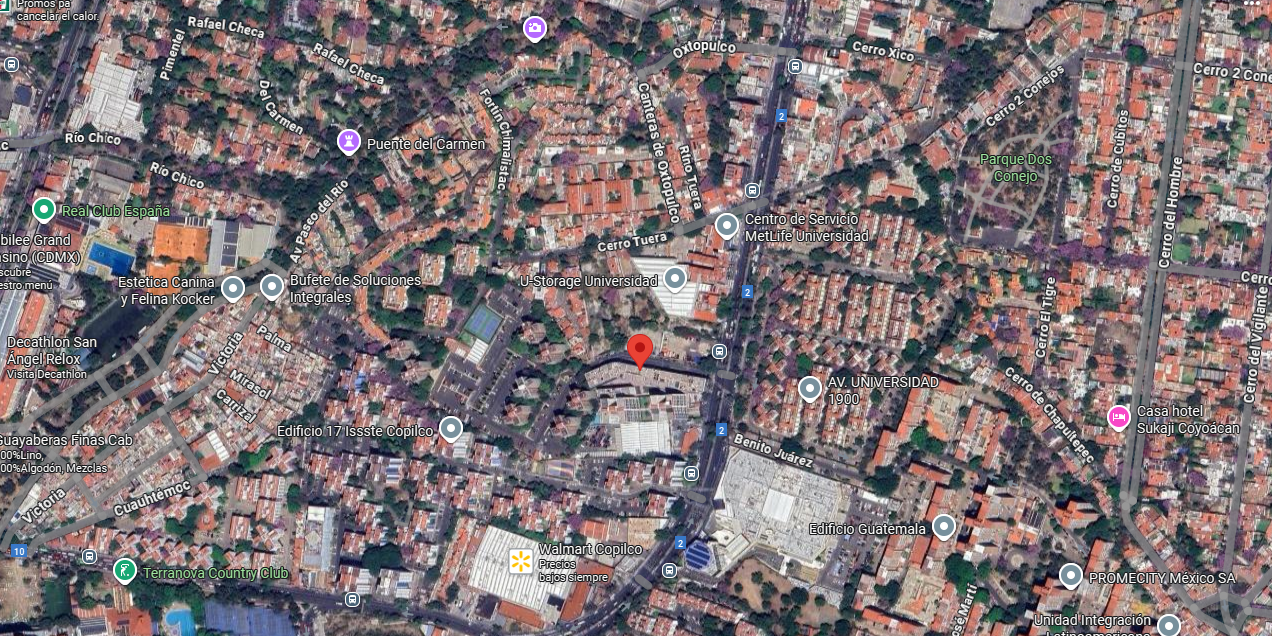Tap the Estetica Canina y Felina Kocker pin
Image resolution: width=1272 pixels, height=636 pixels.
pos(233,289)
